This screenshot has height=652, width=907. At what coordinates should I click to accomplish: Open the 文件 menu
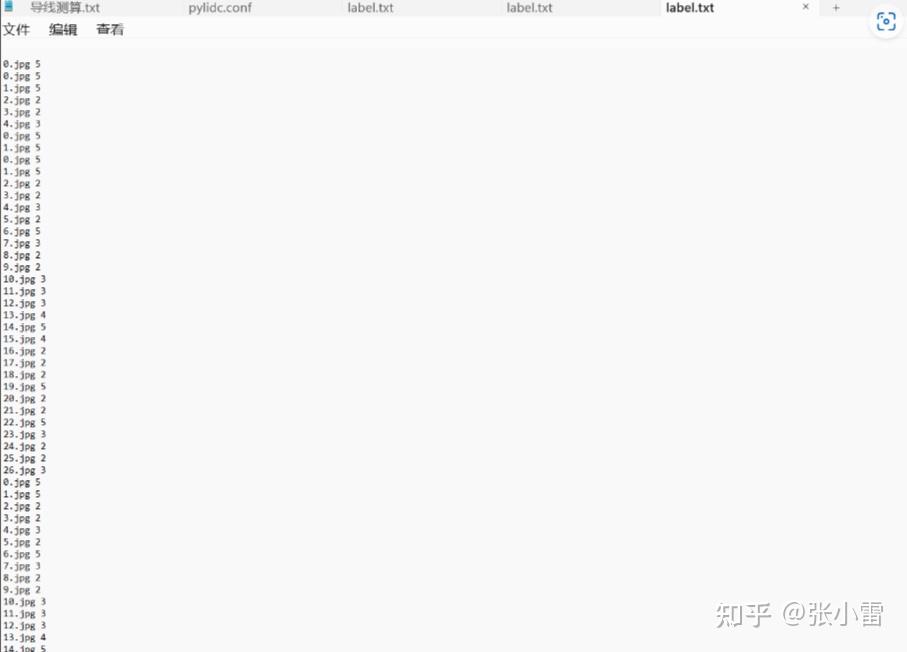pos(16,30)
